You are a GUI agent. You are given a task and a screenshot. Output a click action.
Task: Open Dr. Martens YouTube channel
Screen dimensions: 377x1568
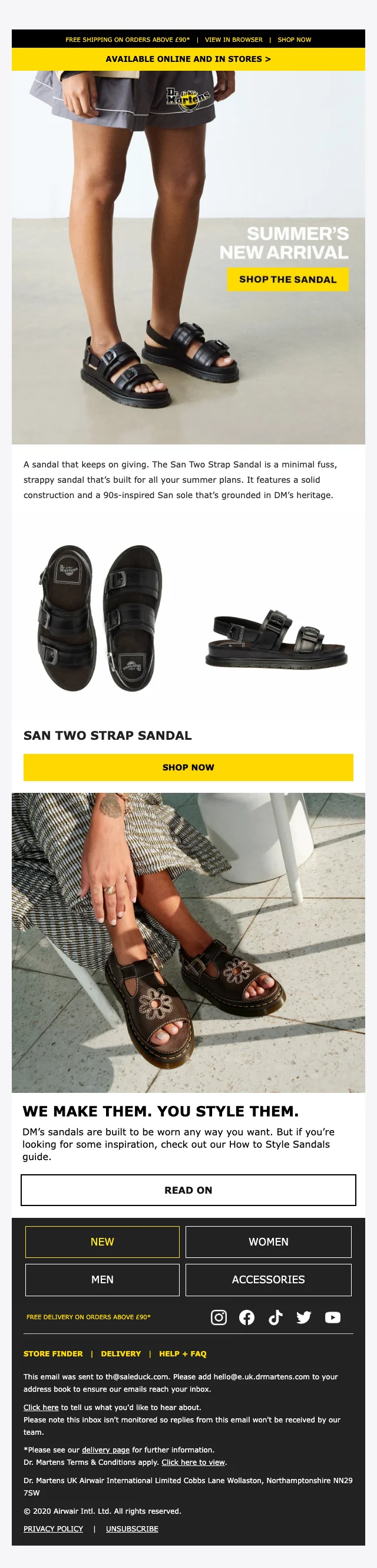pos(333,1317)
